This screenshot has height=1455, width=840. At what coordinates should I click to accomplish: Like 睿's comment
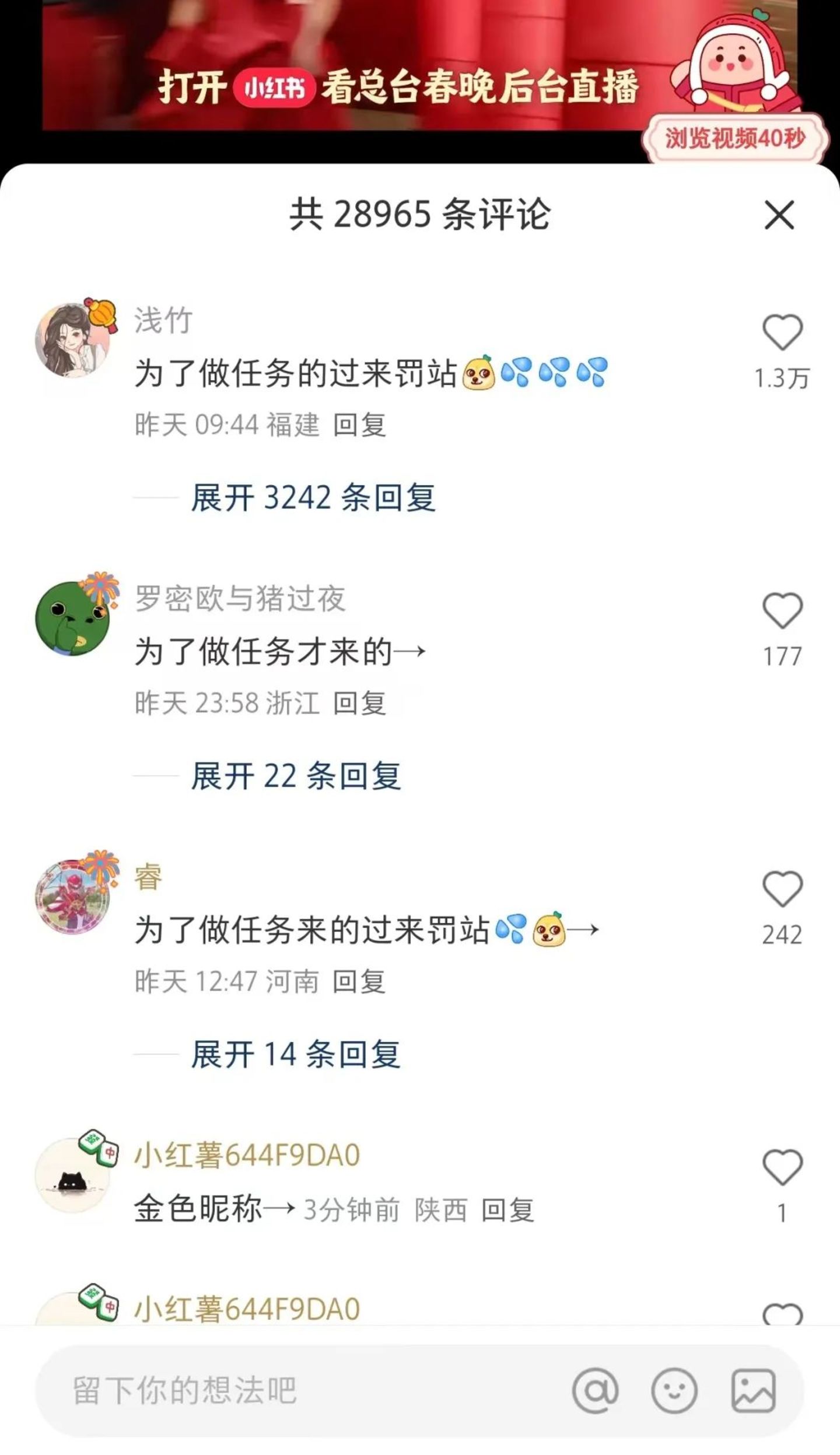tap(782, 889)
